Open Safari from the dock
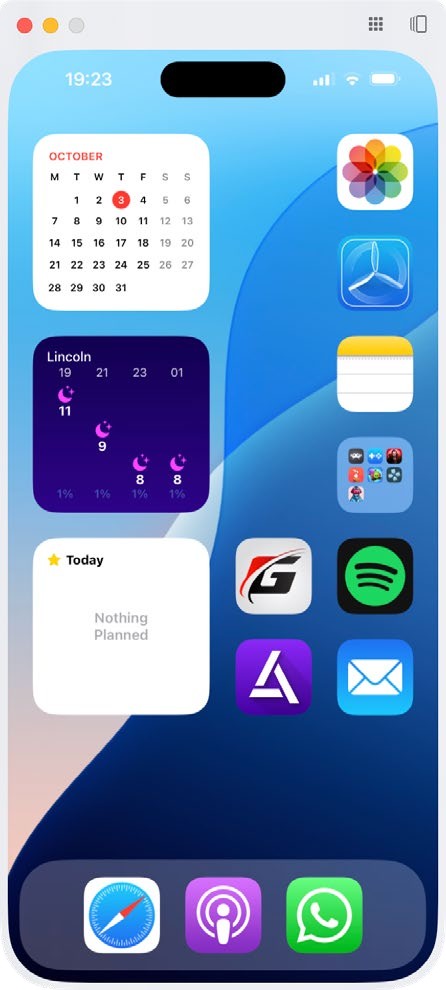 122,915
